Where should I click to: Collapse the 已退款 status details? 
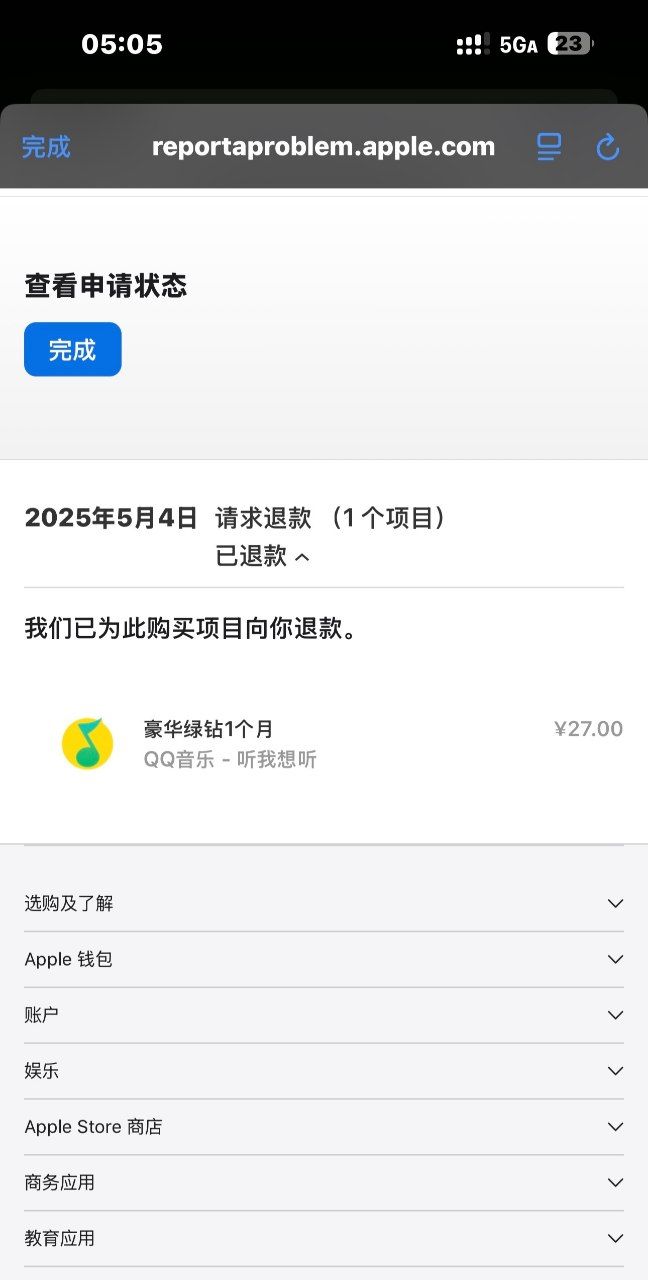pos(262,556)
